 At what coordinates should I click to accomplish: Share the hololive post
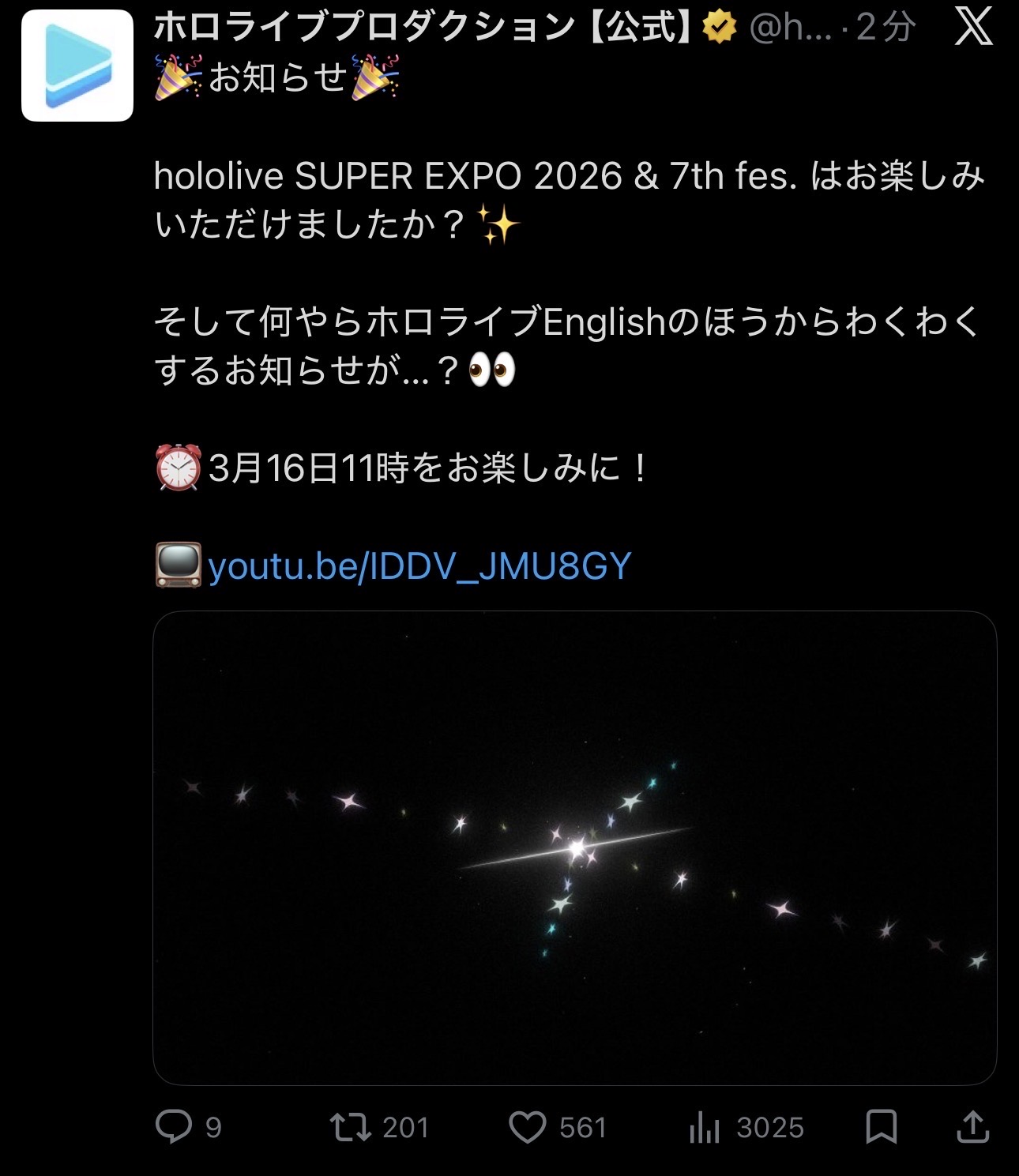coord(972,1127)
